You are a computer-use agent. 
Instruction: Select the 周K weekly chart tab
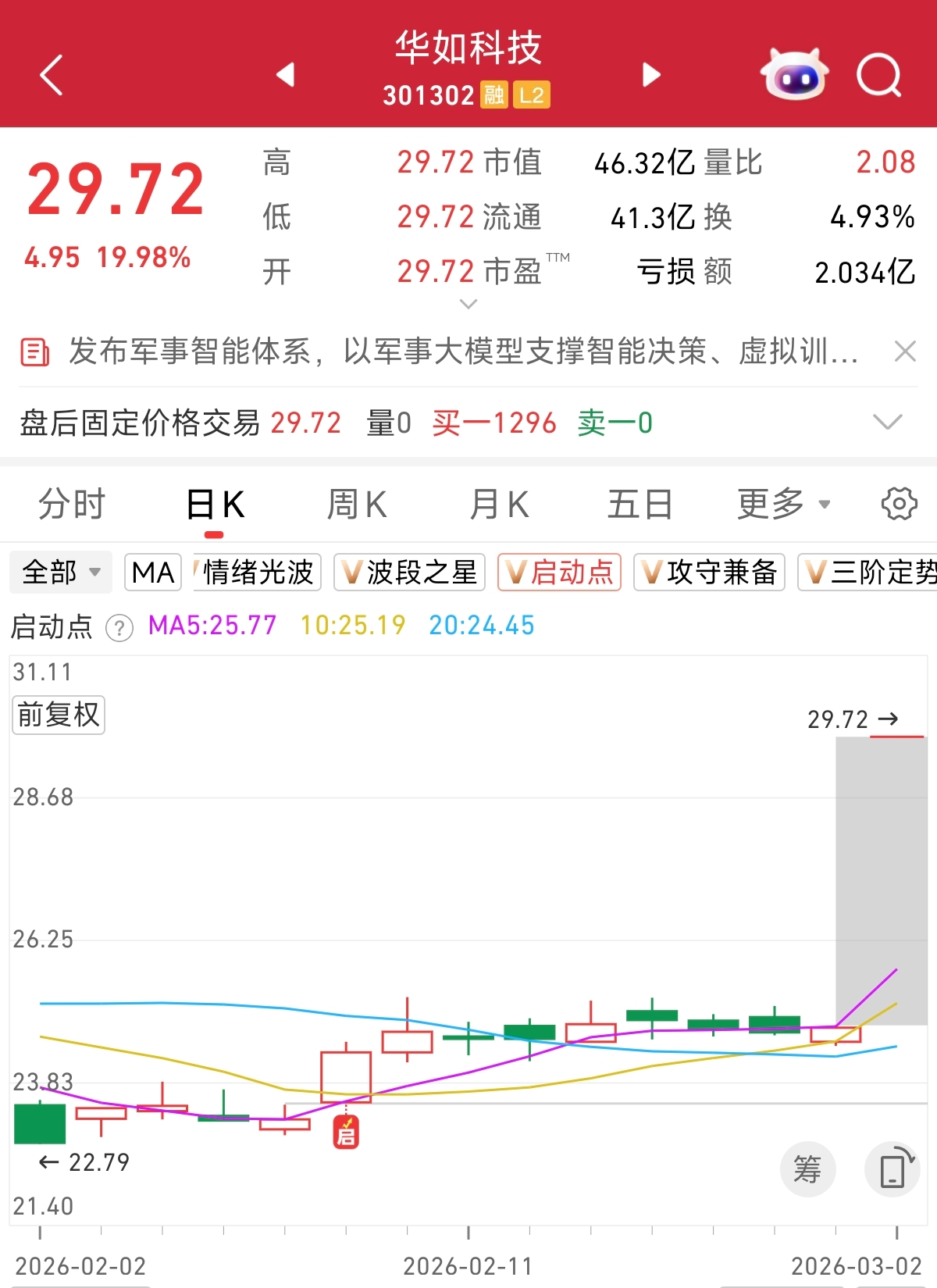357,504
